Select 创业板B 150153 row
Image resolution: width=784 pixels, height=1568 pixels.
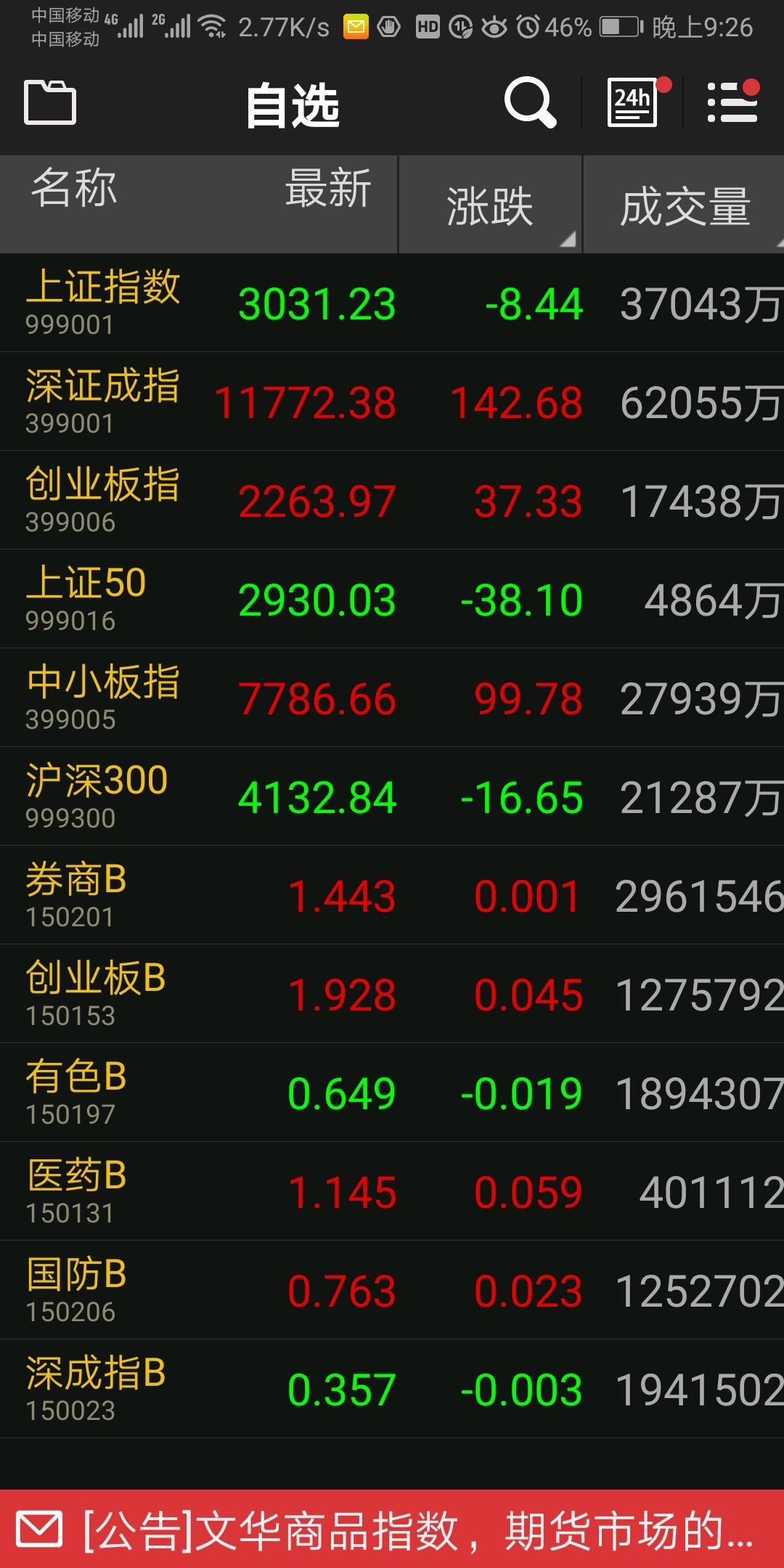pos(392,994)
